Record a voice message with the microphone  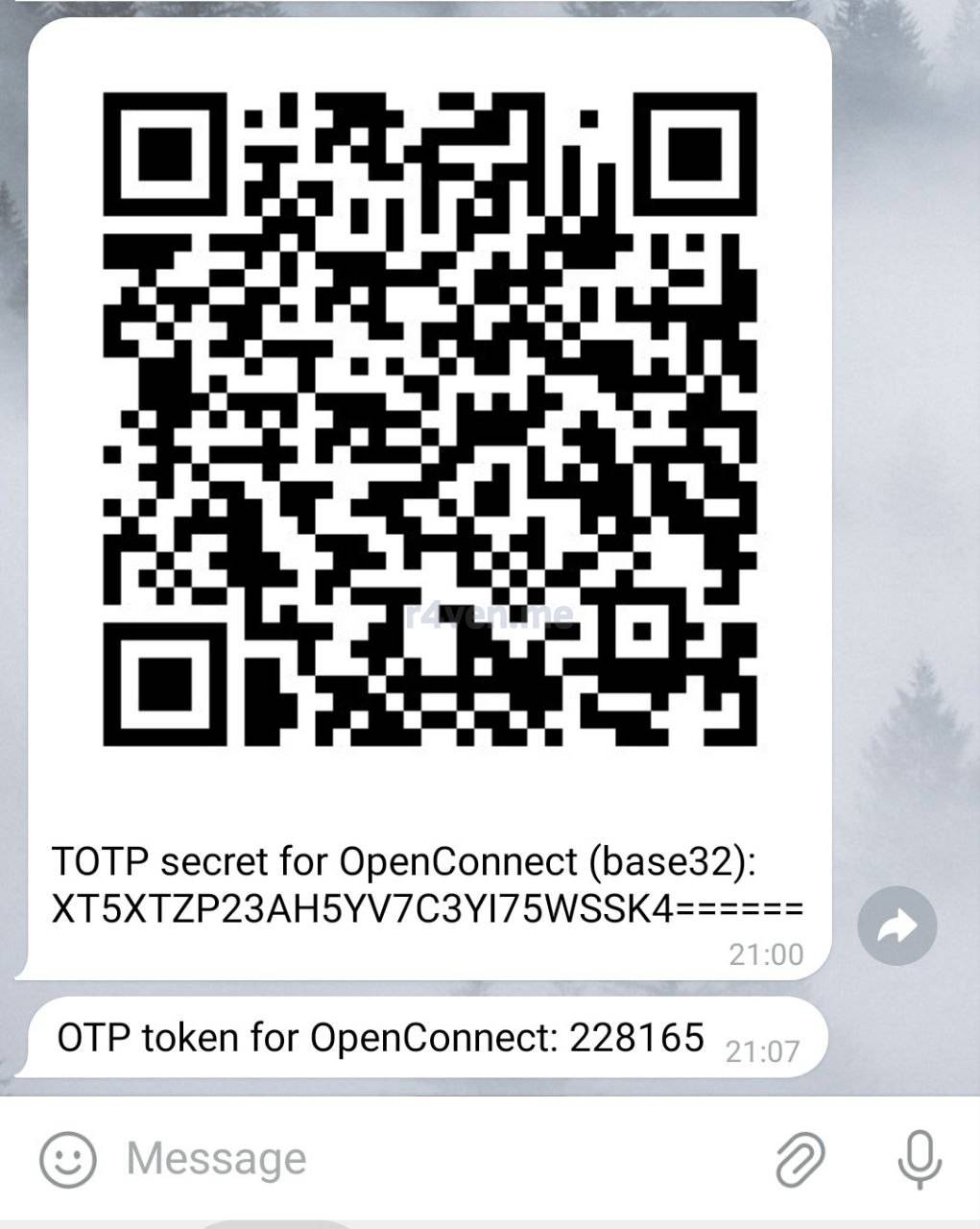click(919, 1158)
